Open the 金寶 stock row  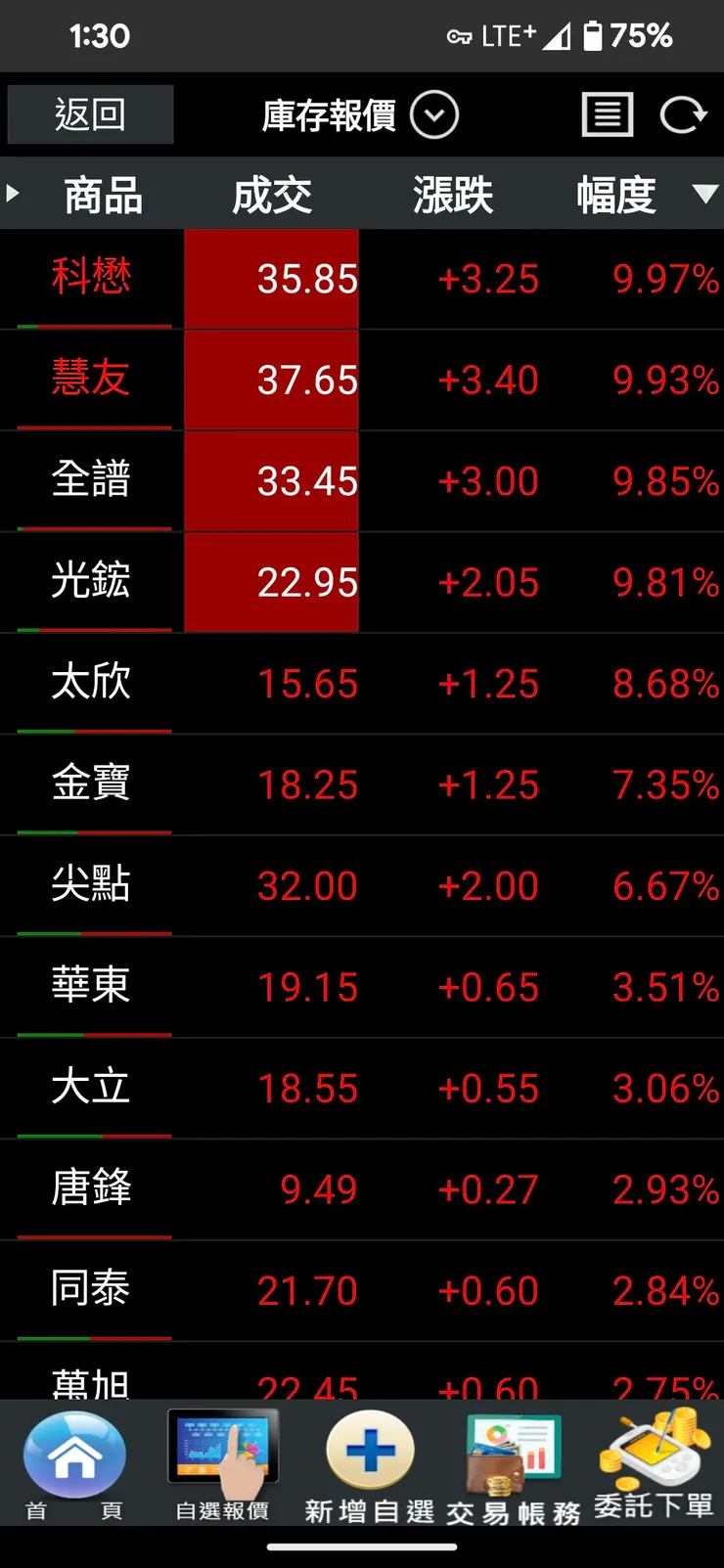pos(362,784)
